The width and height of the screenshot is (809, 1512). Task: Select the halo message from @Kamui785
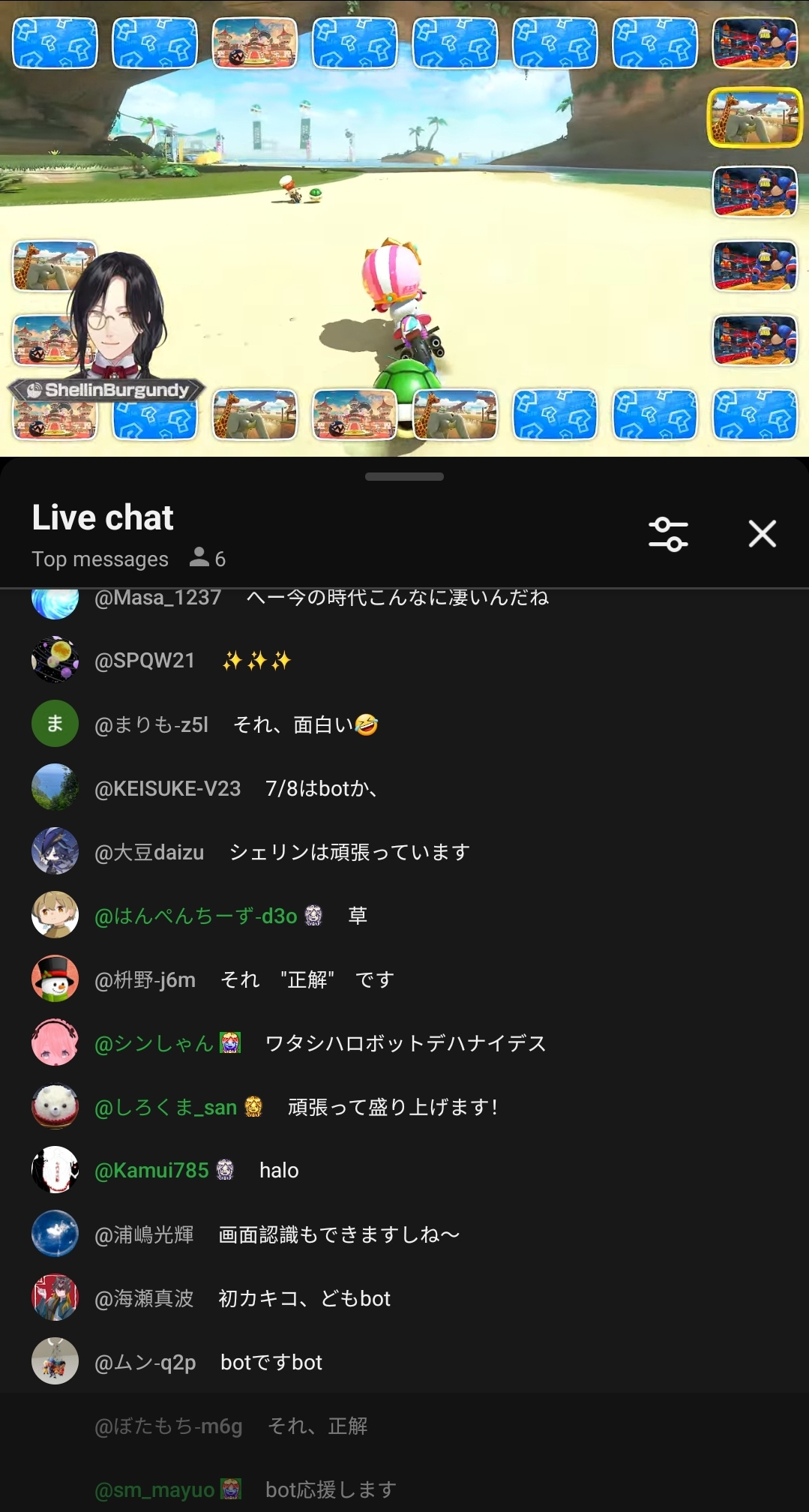[x=279, y=1171]
